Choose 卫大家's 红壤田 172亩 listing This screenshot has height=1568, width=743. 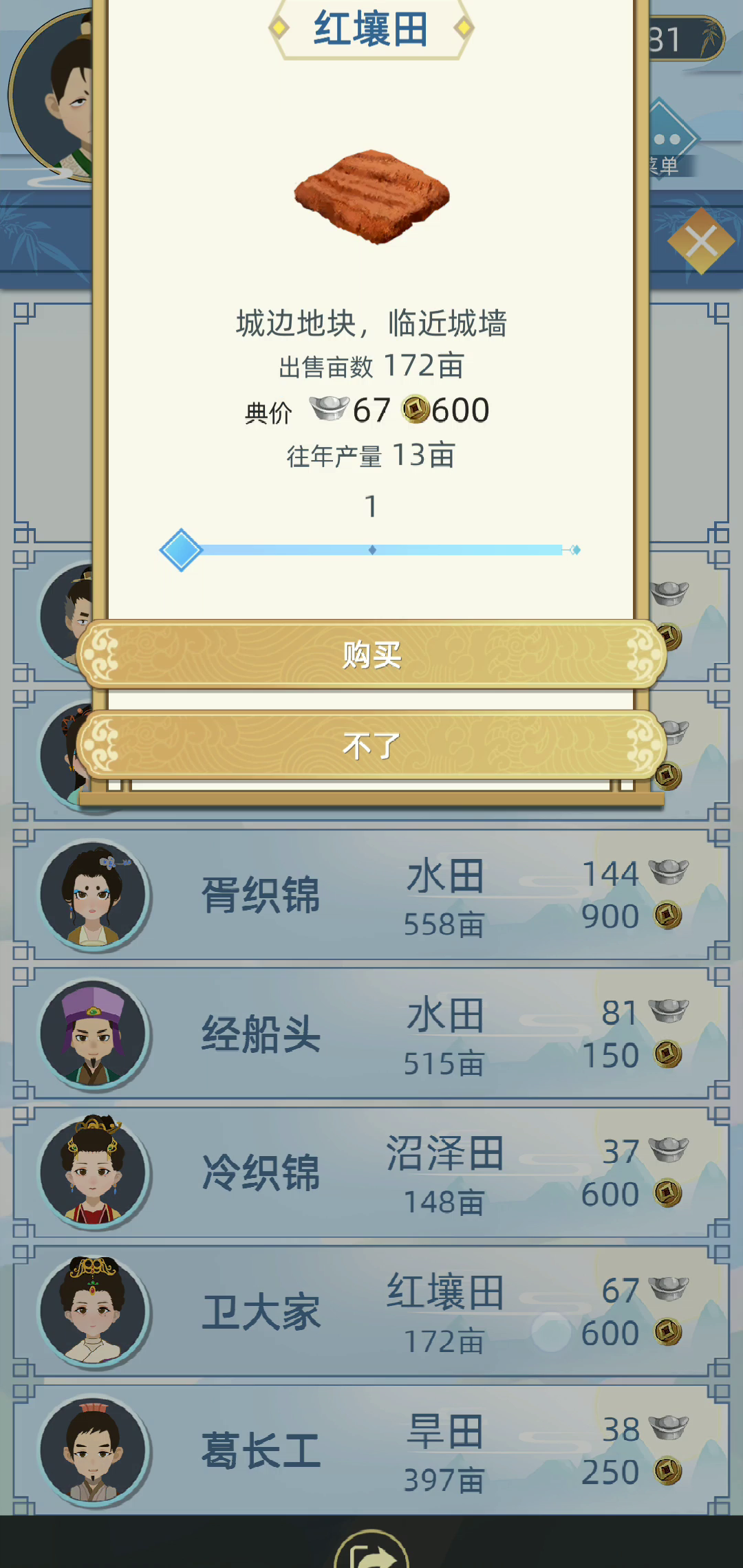click(x=371, y=1311)
